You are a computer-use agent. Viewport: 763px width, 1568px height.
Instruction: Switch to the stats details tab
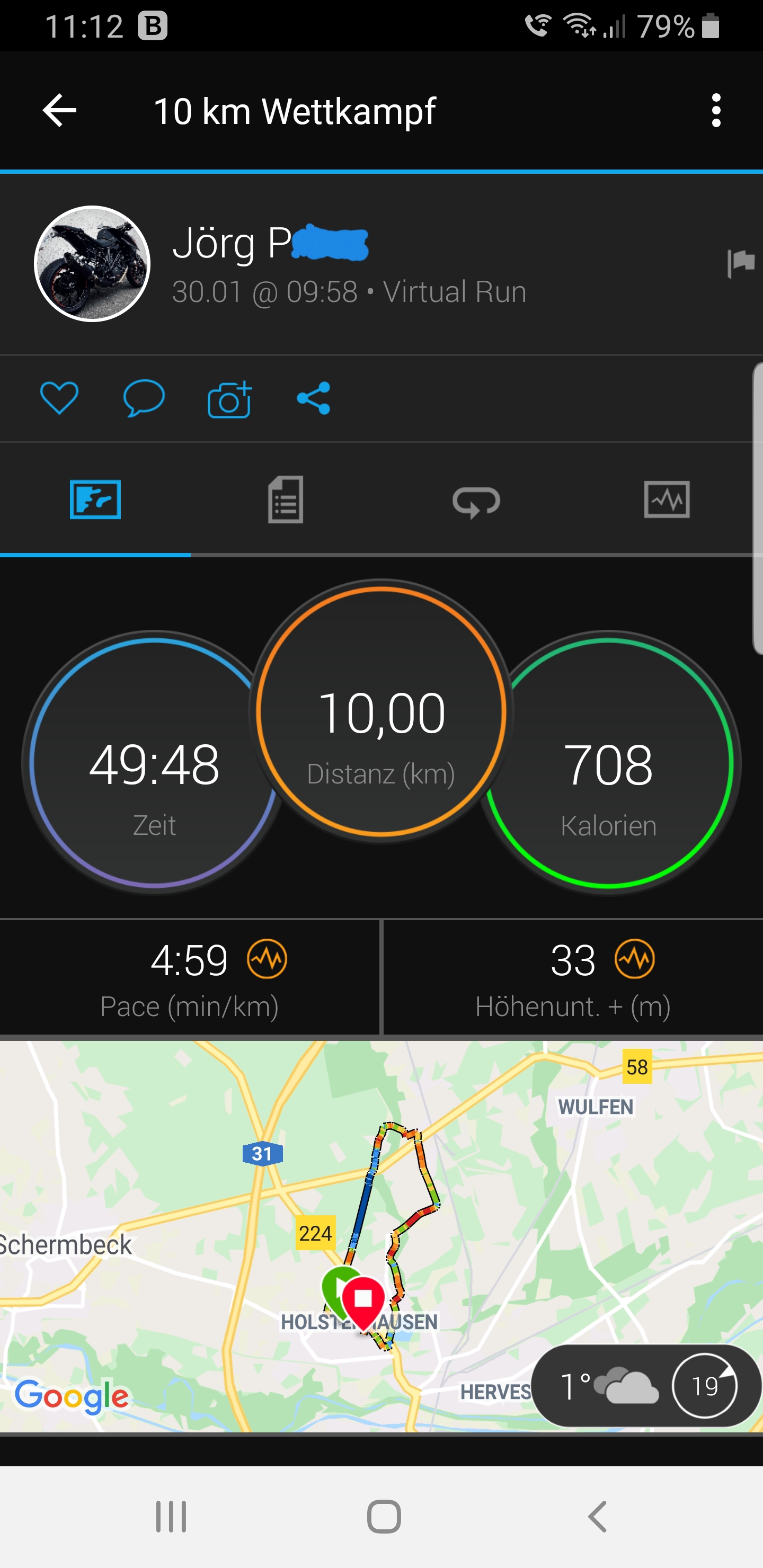285,500
